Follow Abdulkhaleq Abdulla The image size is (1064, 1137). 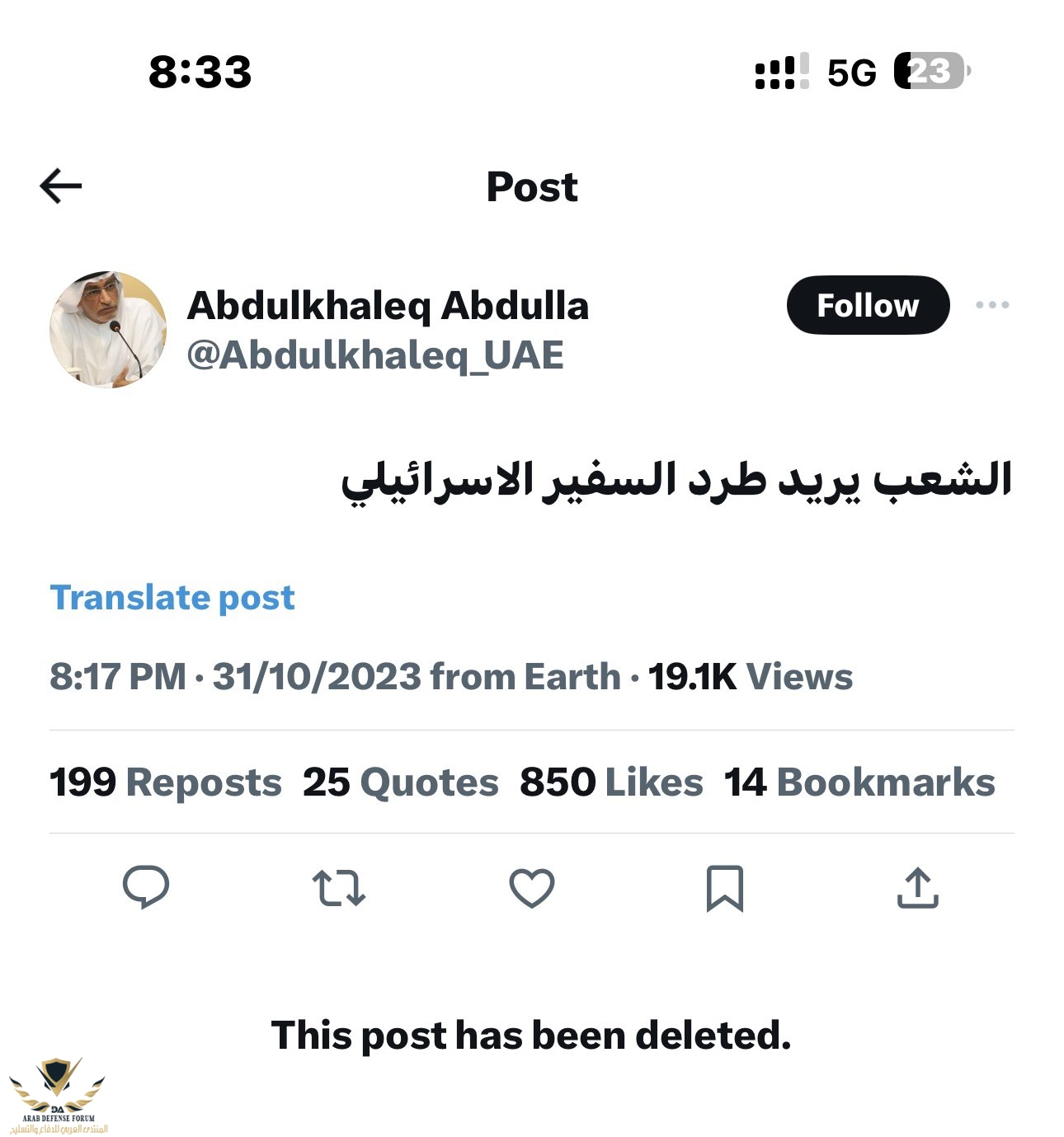(868, 305)
